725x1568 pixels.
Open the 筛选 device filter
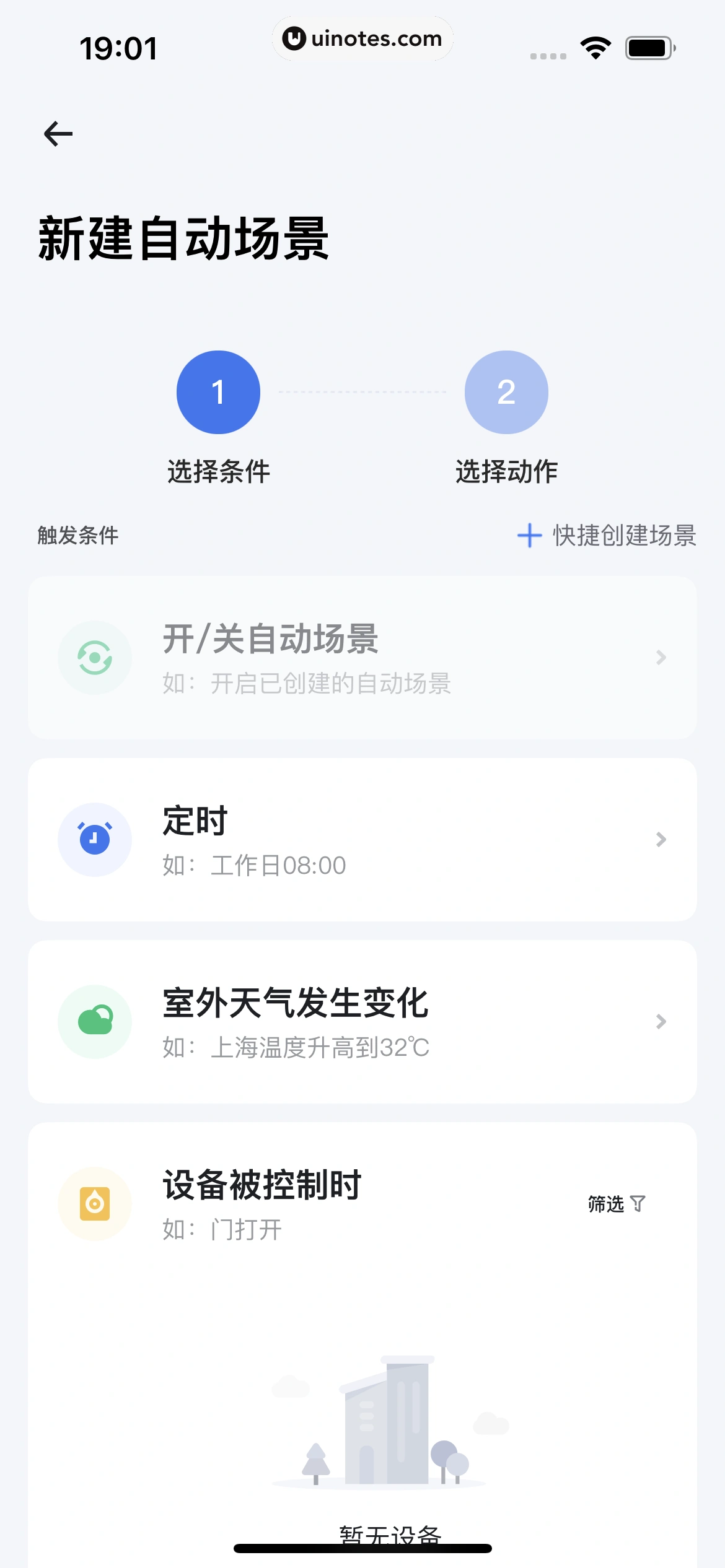617,1204
